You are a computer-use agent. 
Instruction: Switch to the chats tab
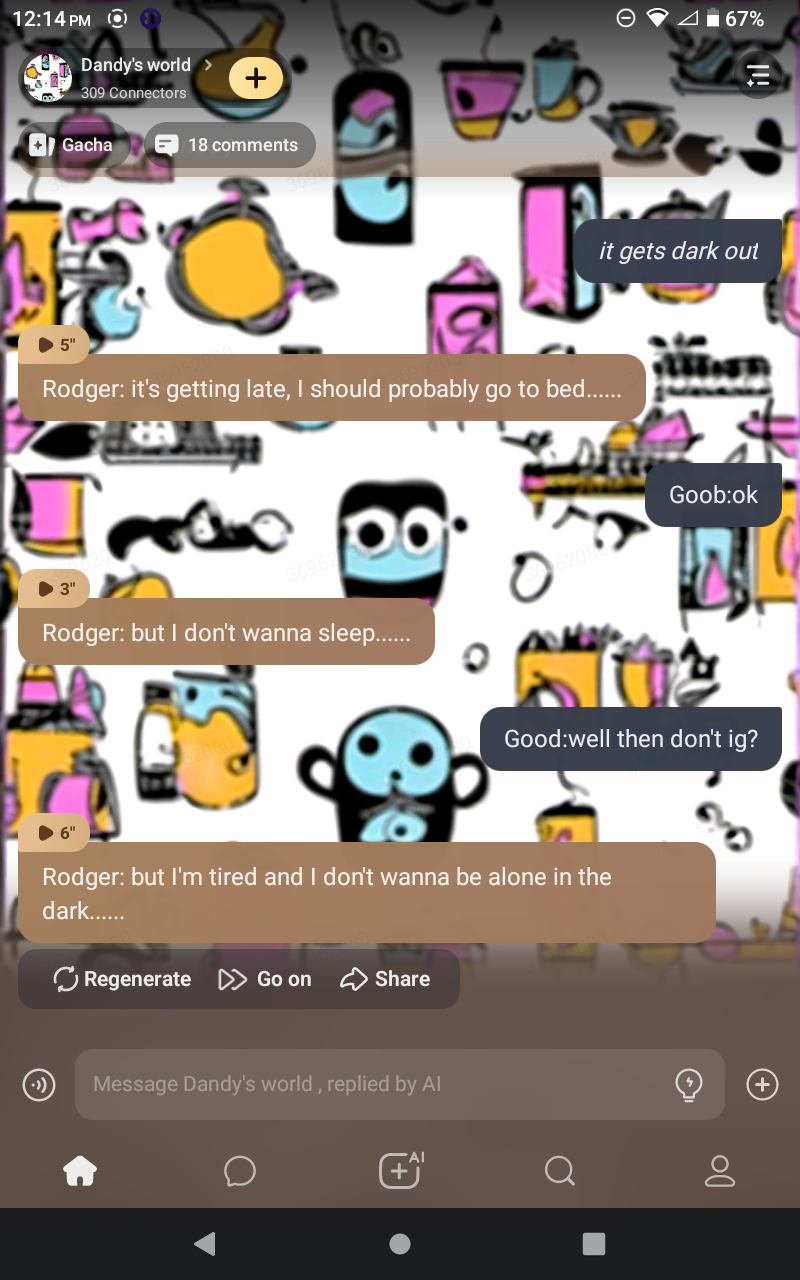[x=240, y=1170]
